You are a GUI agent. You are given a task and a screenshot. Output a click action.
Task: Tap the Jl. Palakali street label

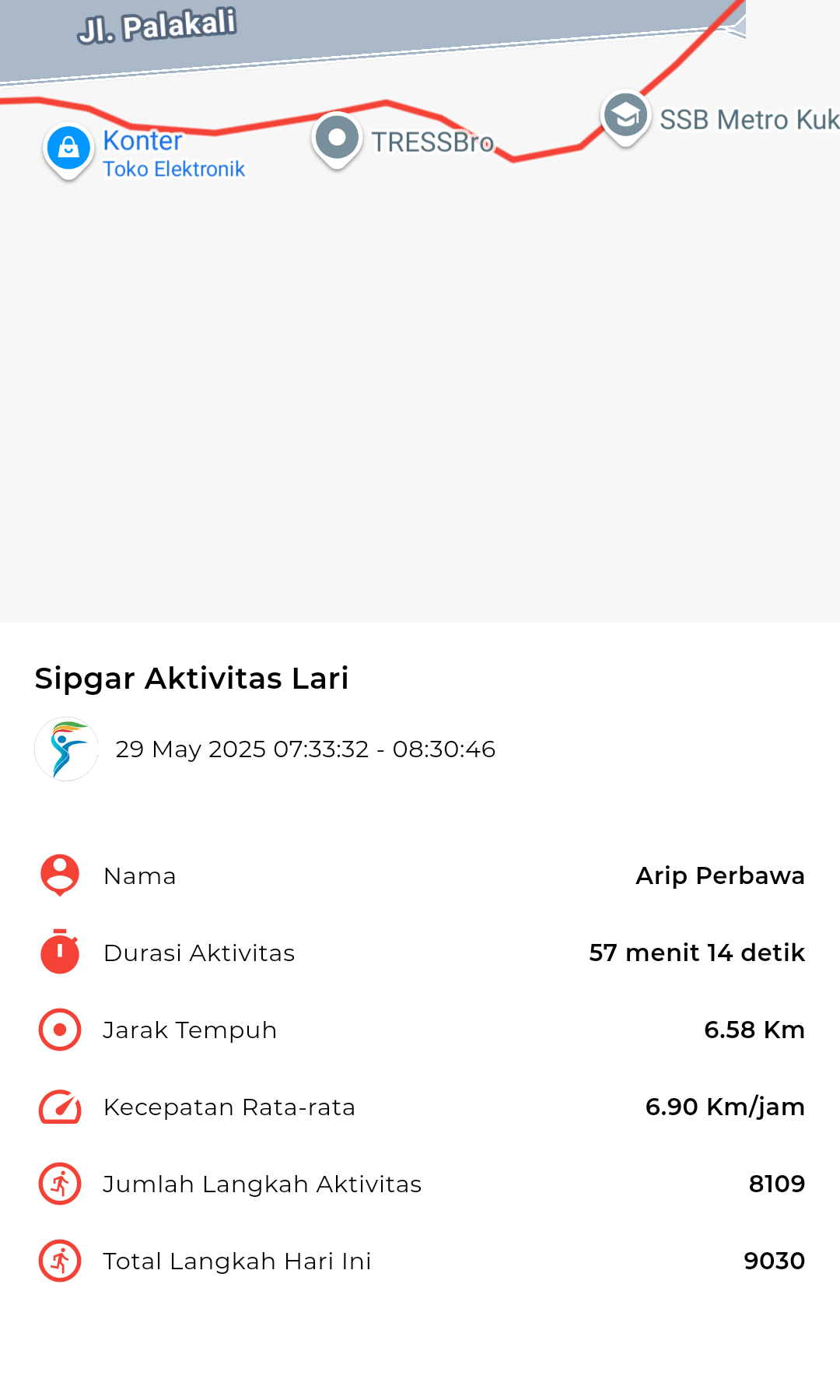coord(156,26)
